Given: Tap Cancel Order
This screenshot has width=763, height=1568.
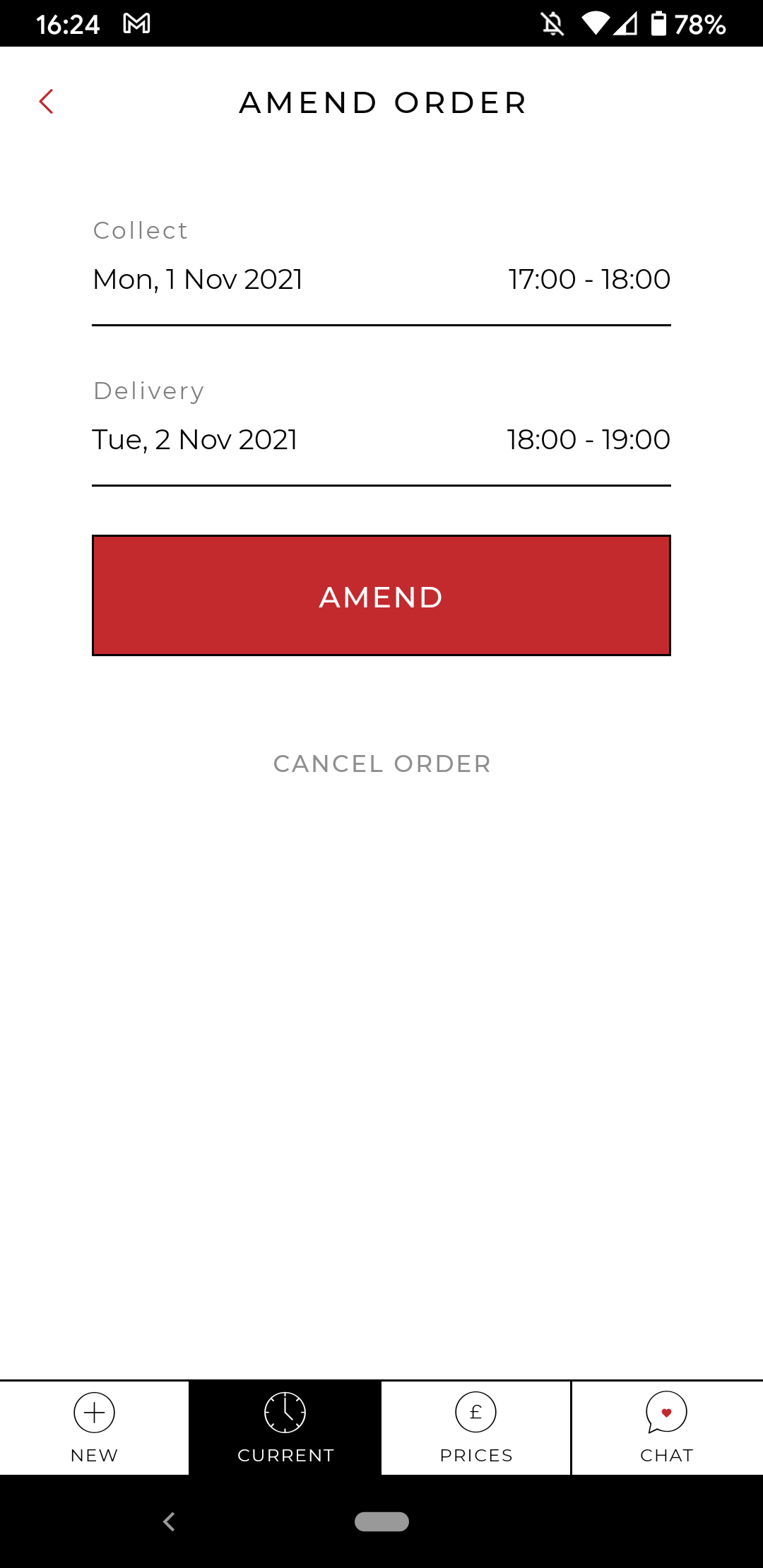Looking at the screenshot, I should [x=382, y=764].
